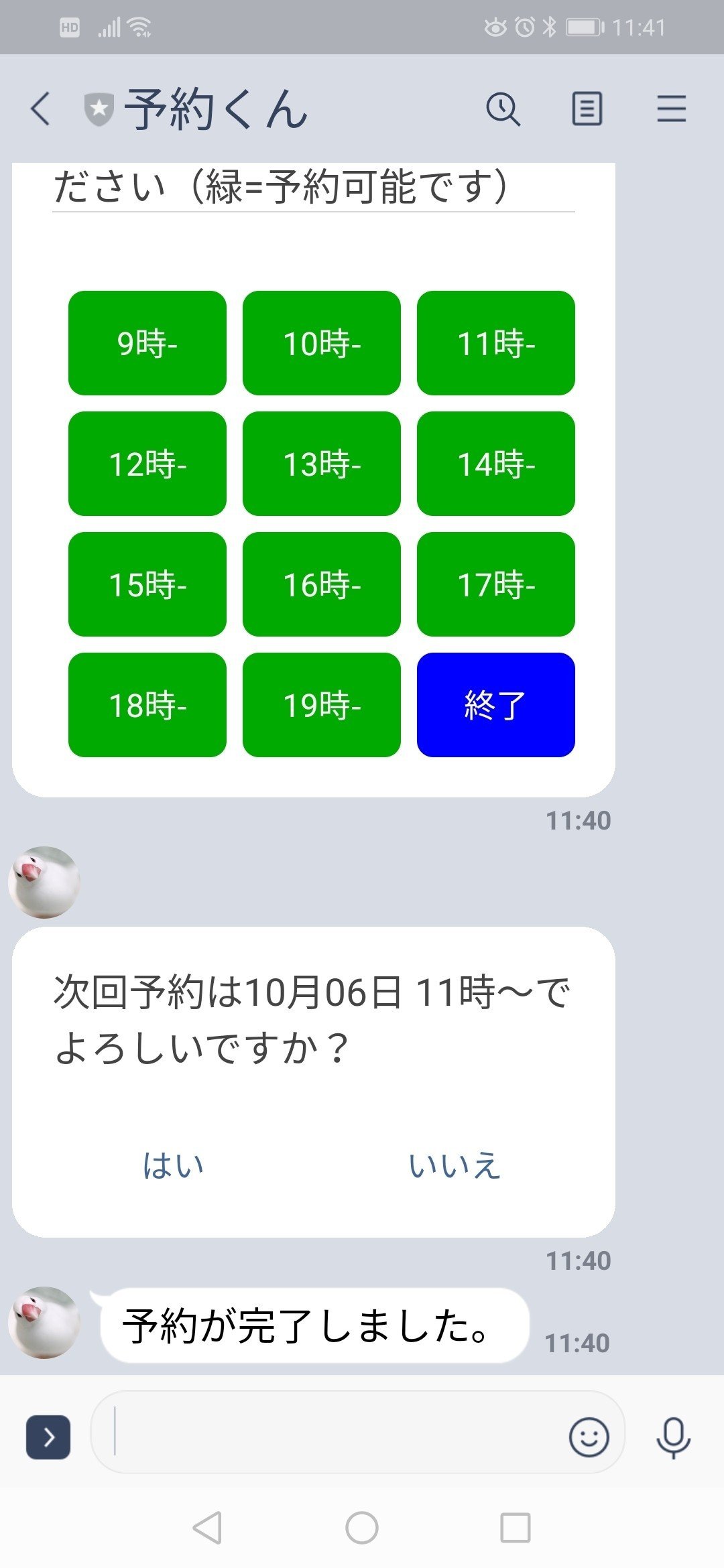This screenshot has width=724, height=1568.
Task: Choose the 17時- time slot
Action: pyautogui.click(x=496, y=584)
